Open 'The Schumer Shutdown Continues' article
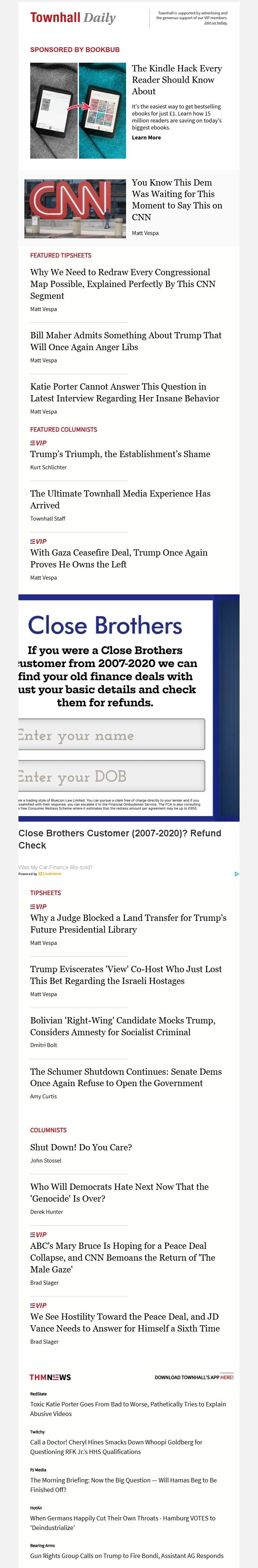Image resolution: width=258 pixels, height=1568 pixels. click(x=125, y=1077)
